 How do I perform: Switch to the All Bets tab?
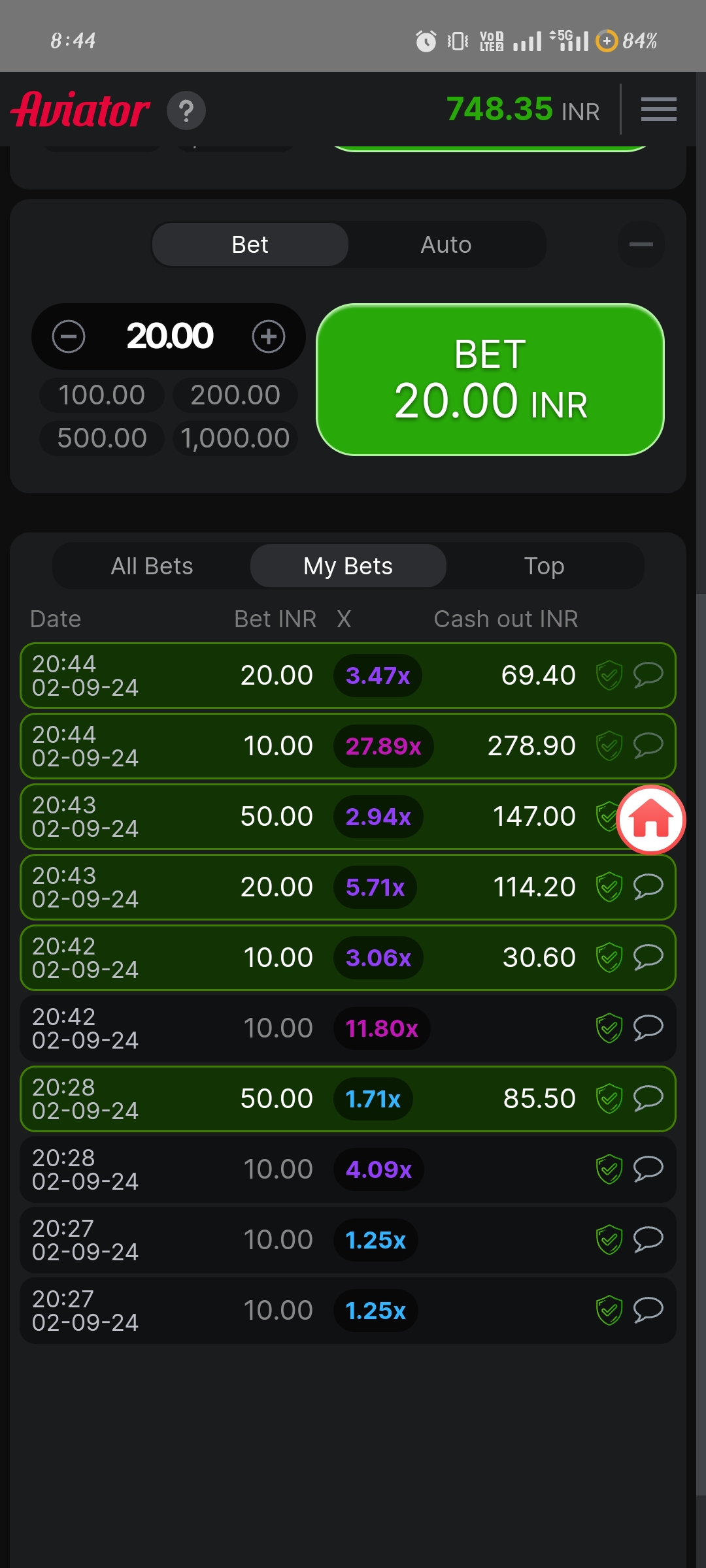tap(152, 566)
